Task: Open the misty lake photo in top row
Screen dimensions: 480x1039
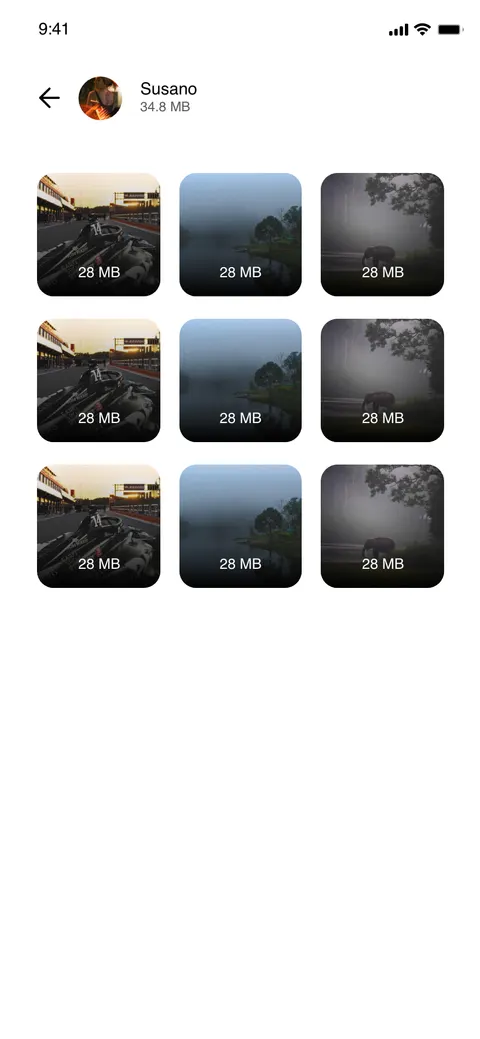Action: coord(241,235)
